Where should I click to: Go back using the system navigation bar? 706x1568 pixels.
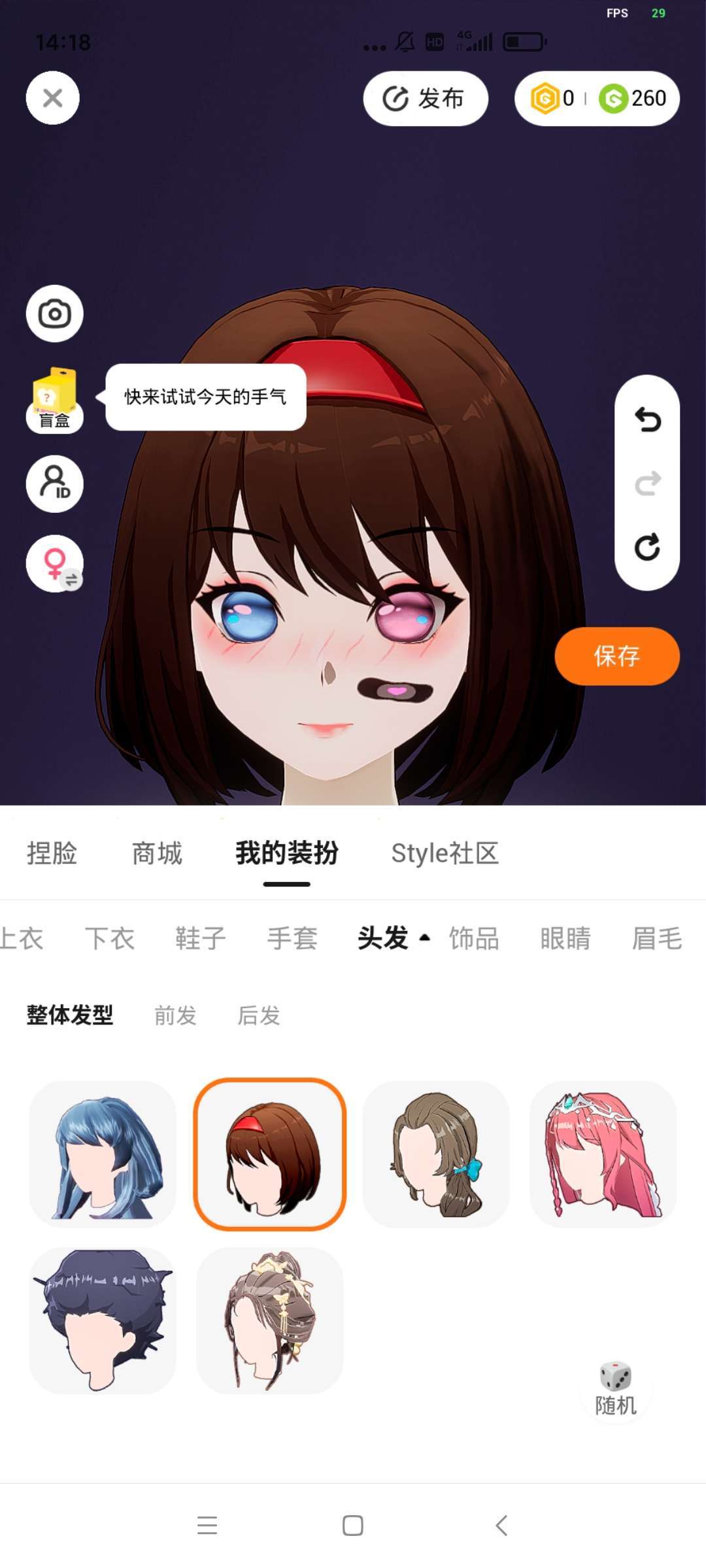coord(501,1526)
